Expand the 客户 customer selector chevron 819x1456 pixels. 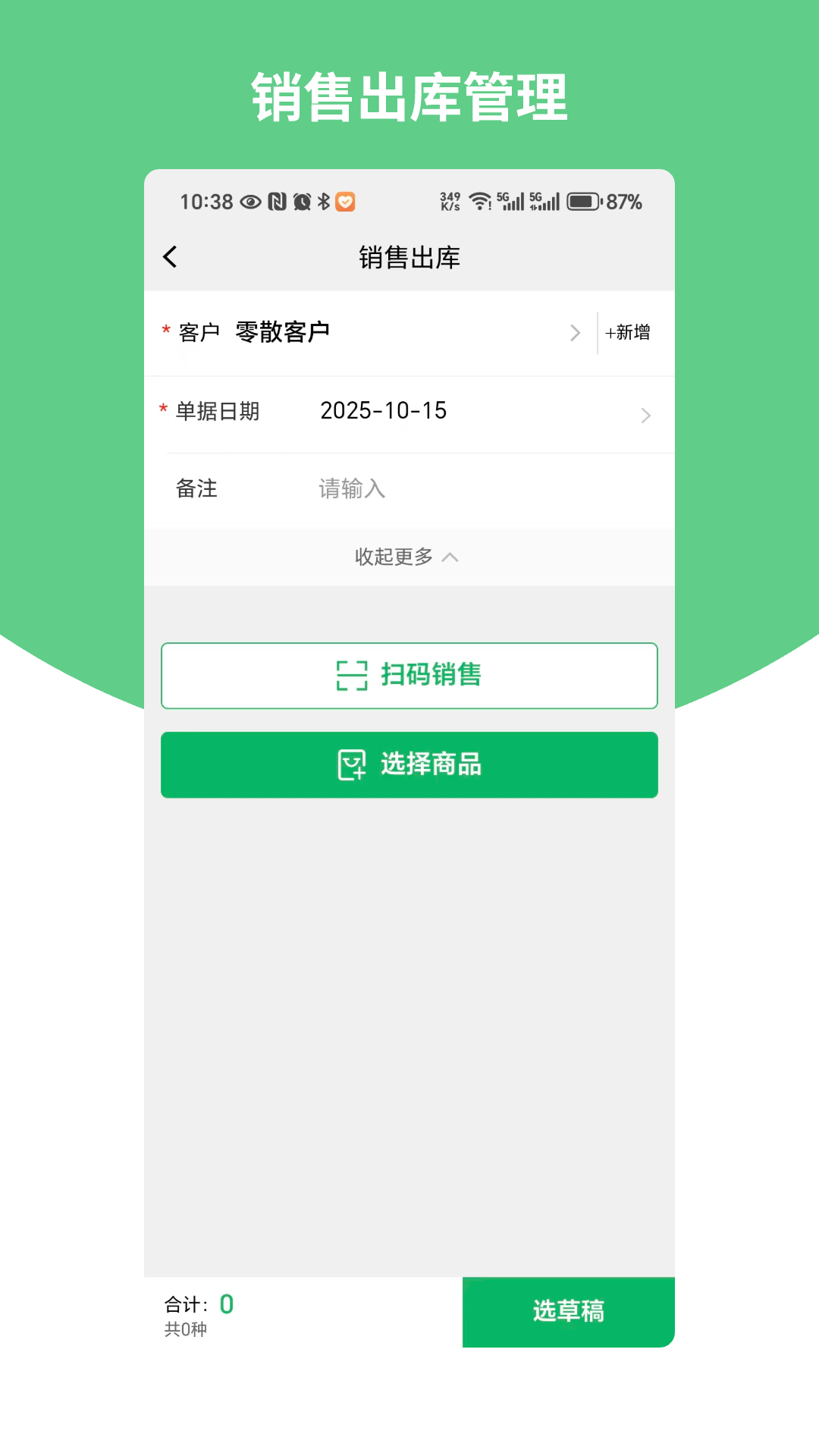pos(576,332)
